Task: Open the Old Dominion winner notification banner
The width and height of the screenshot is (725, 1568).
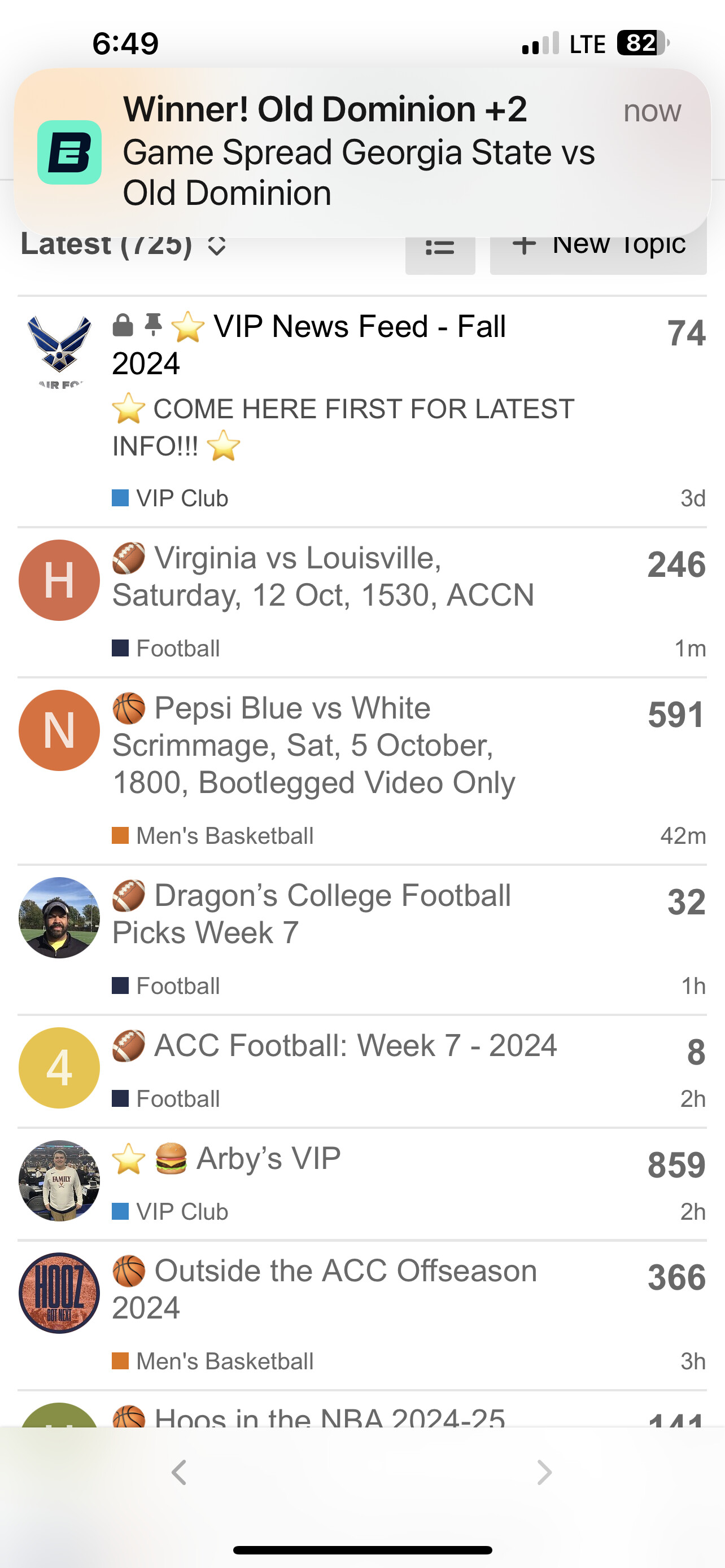Action: tap(362, 152)
